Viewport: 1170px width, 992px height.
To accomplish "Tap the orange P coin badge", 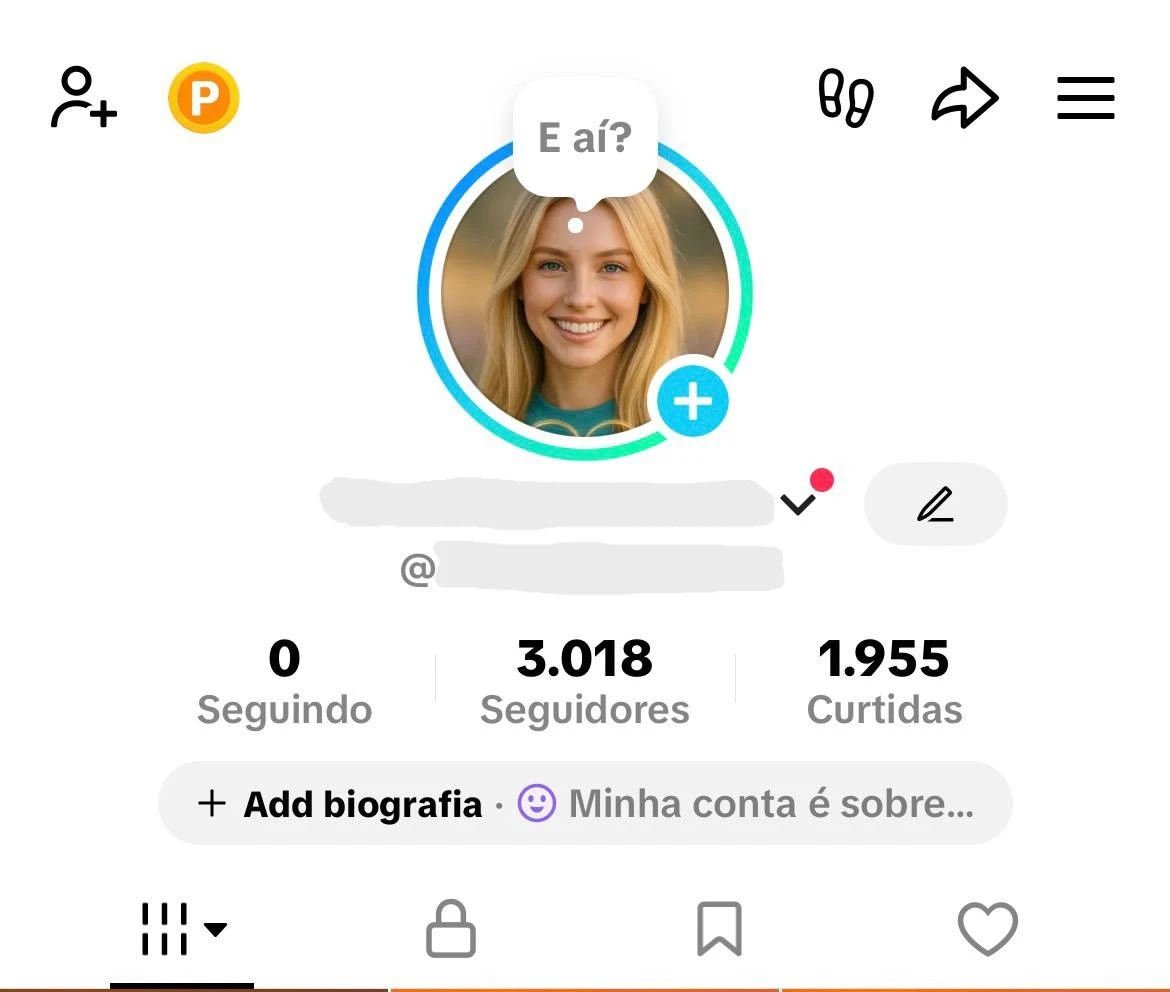I will [204, 98].
